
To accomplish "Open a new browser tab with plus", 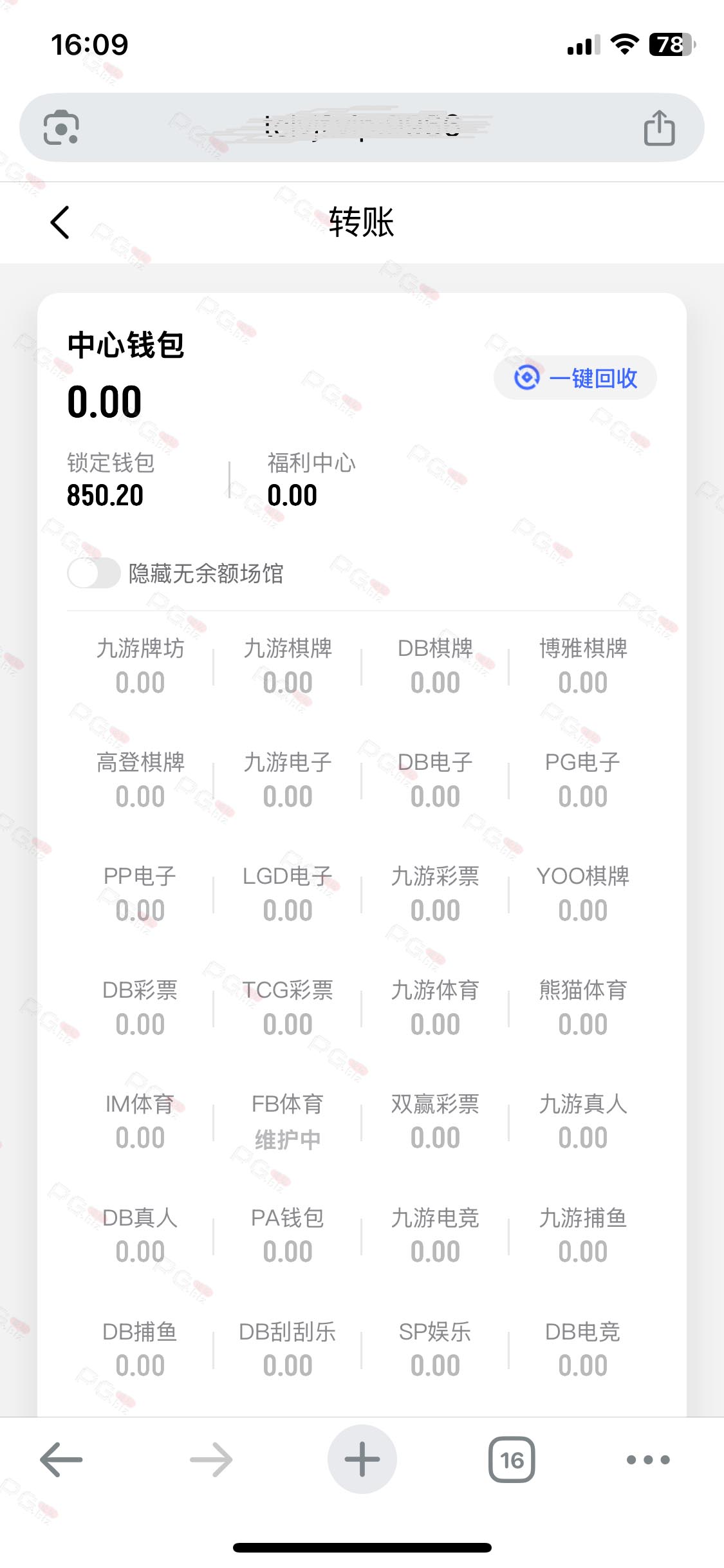I will pos(362,1459).
